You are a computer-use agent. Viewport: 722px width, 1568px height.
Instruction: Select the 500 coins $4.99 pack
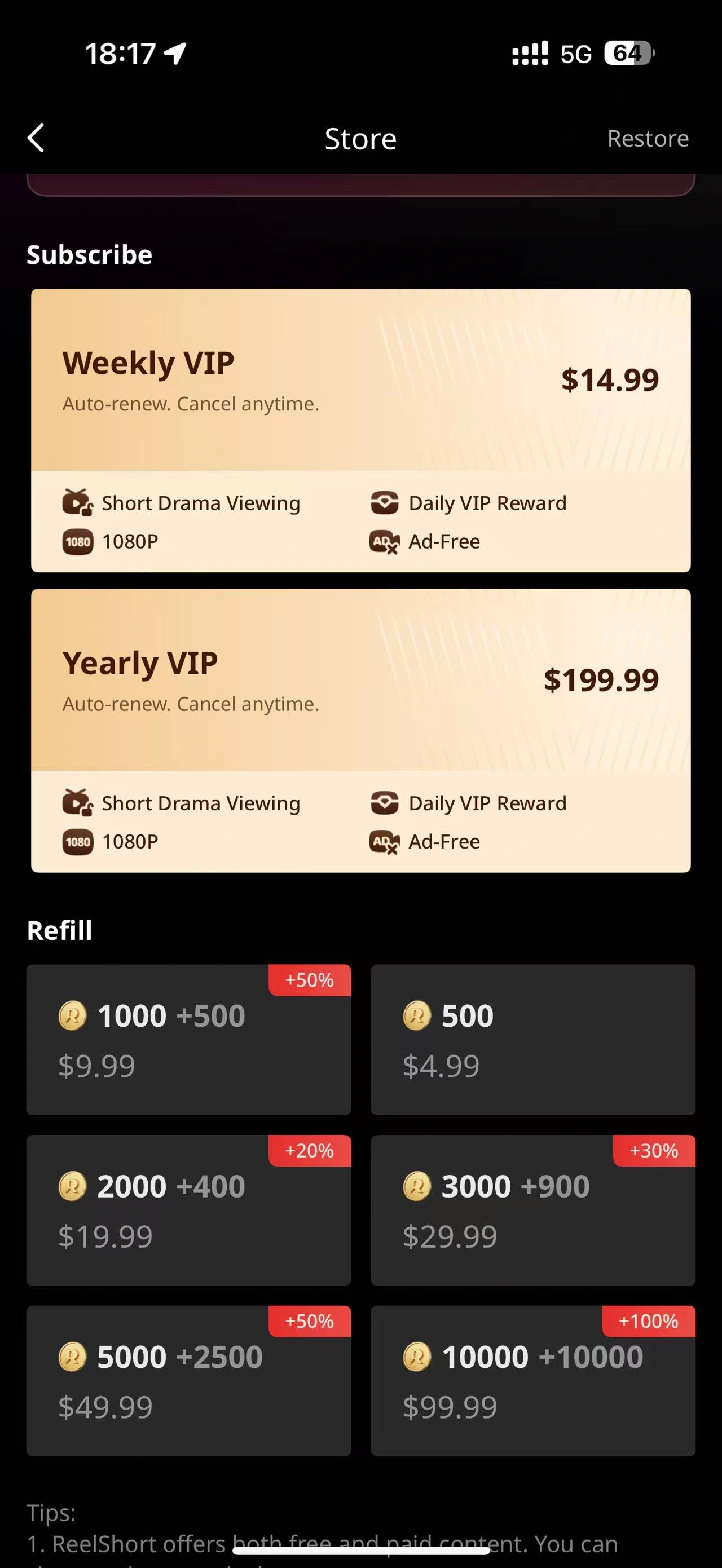click(532, 1040)
